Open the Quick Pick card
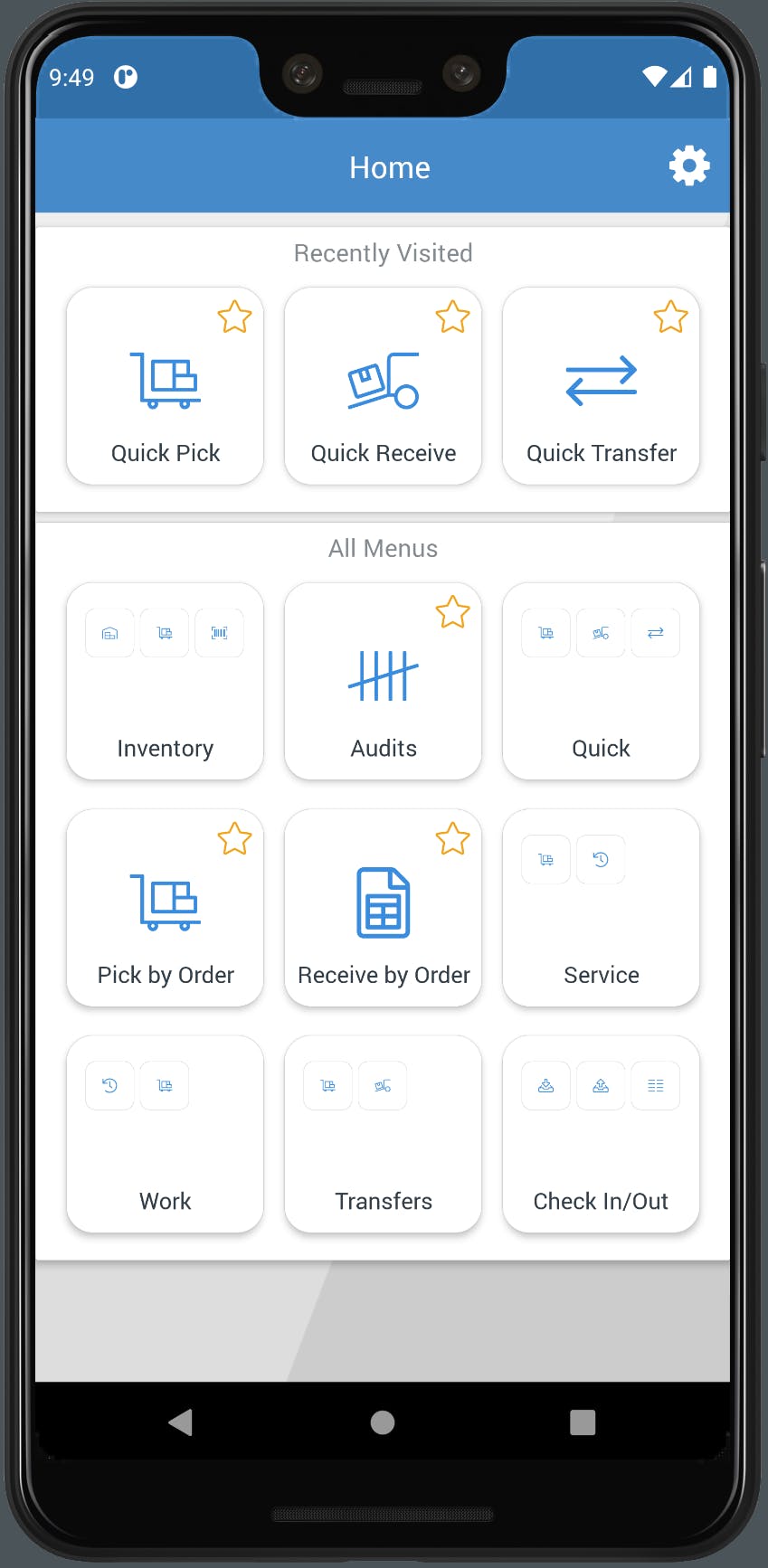The width and height of the screenshot is (768, 1568). pos(165,398)
